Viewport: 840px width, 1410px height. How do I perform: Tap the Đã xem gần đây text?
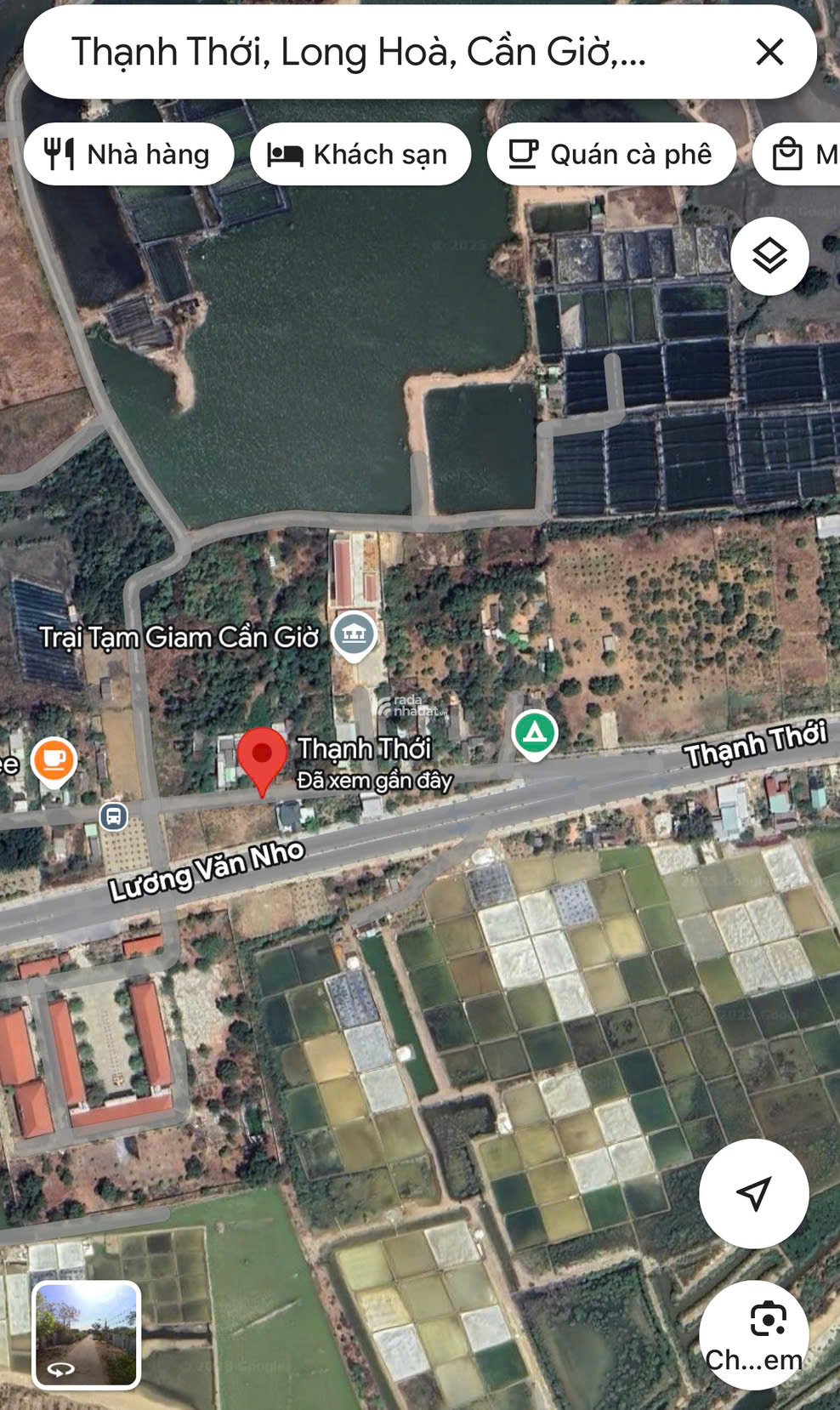[377, 779]
